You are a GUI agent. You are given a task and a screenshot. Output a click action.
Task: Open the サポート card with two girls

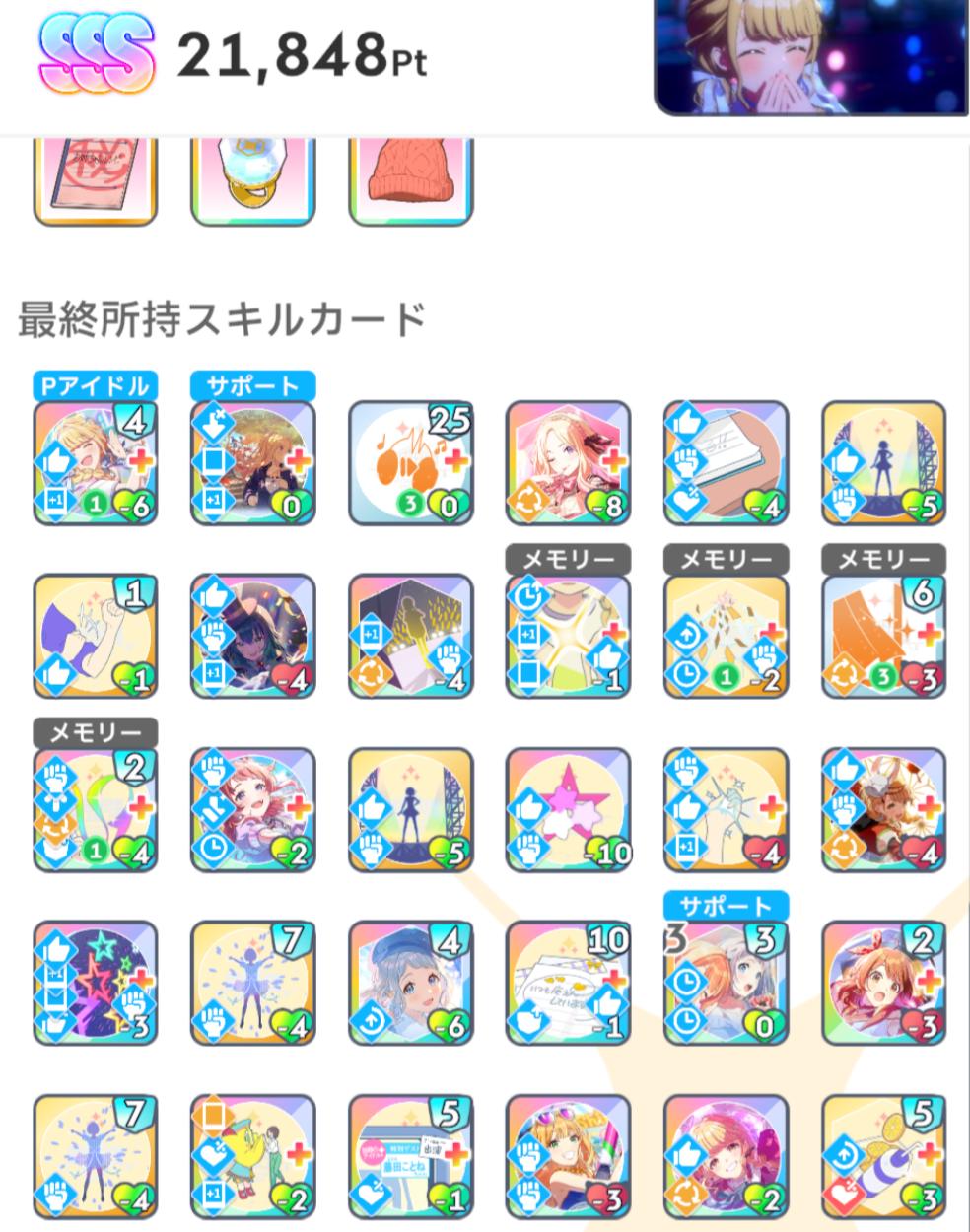coord(727,984)
